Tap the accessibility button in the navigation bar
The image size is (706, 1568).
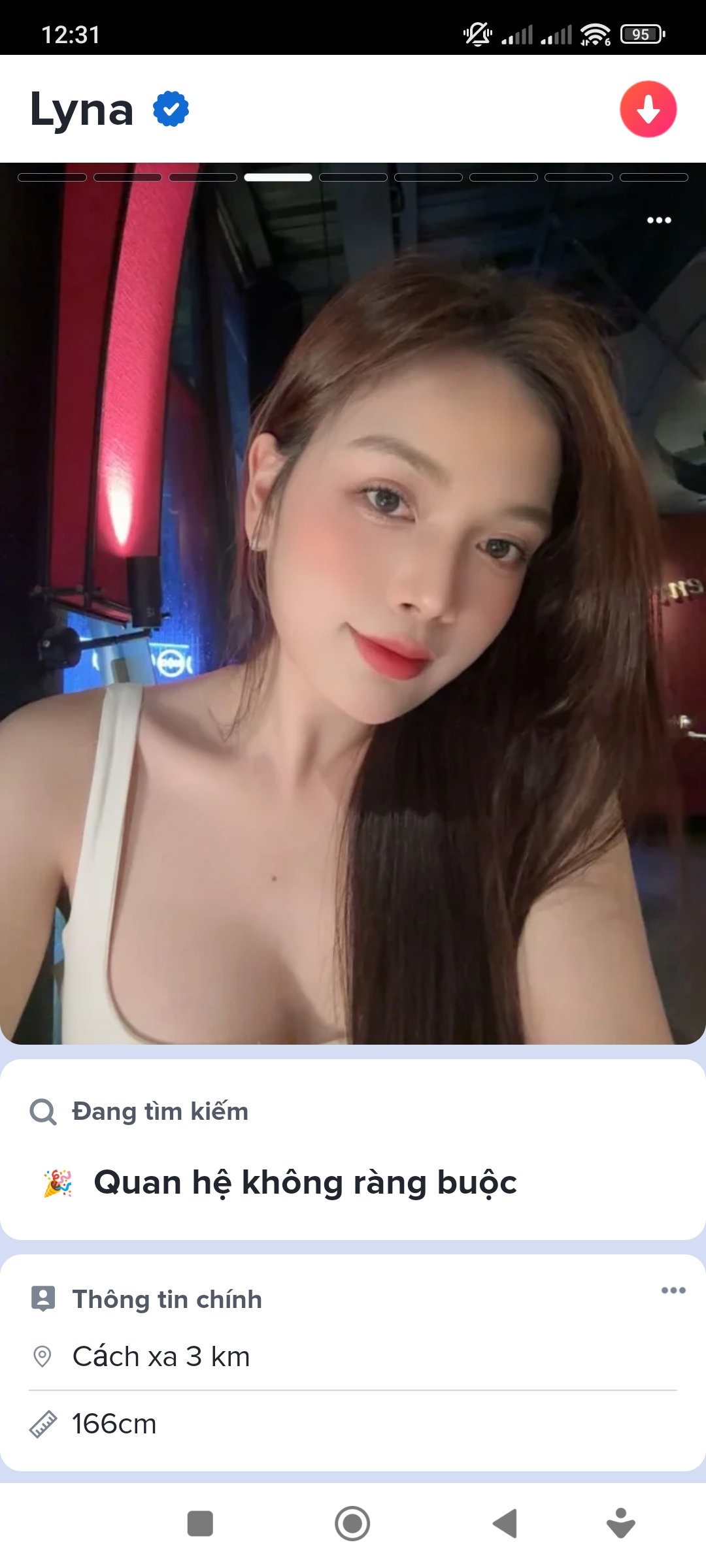620,1524
